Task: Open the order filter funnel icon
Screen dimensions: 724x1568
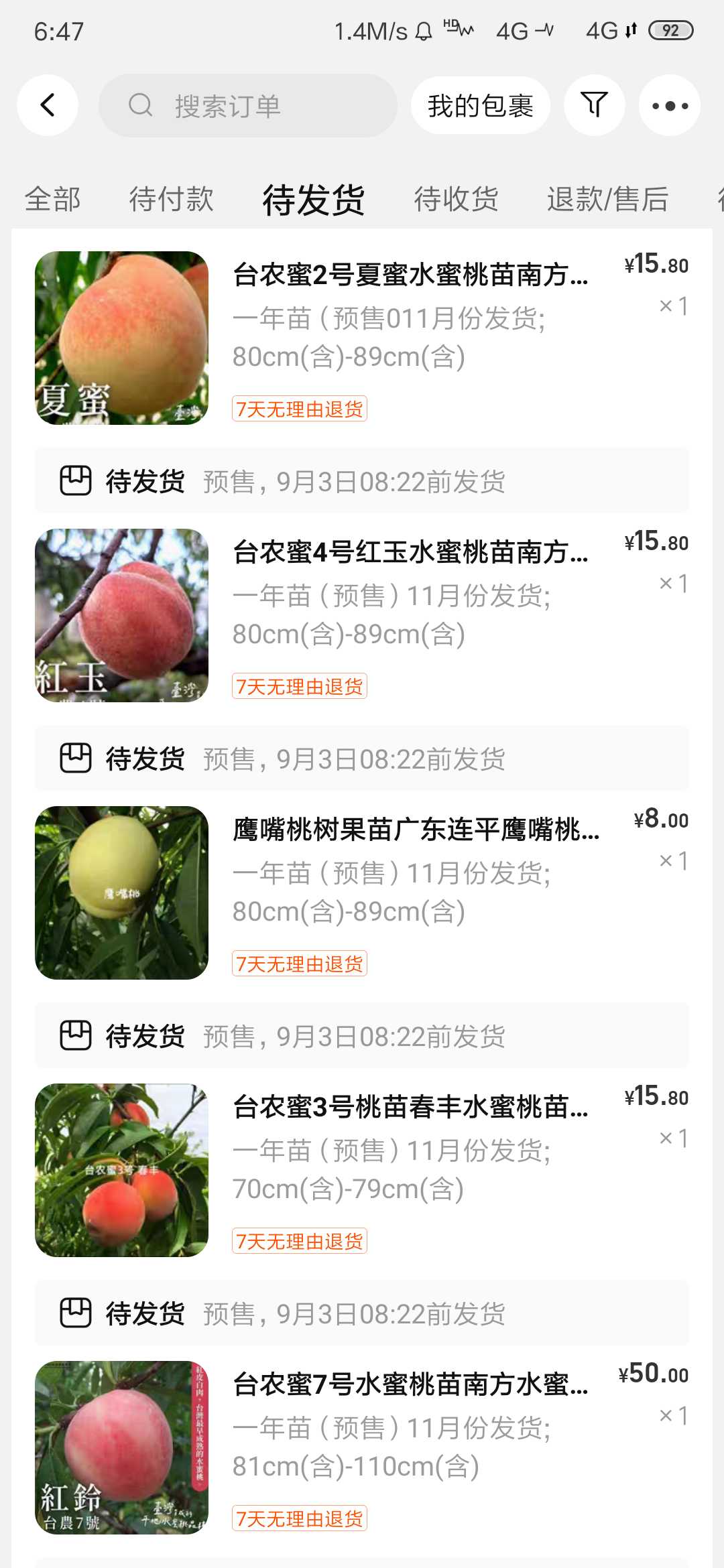Action: click(x=594, y=105)
